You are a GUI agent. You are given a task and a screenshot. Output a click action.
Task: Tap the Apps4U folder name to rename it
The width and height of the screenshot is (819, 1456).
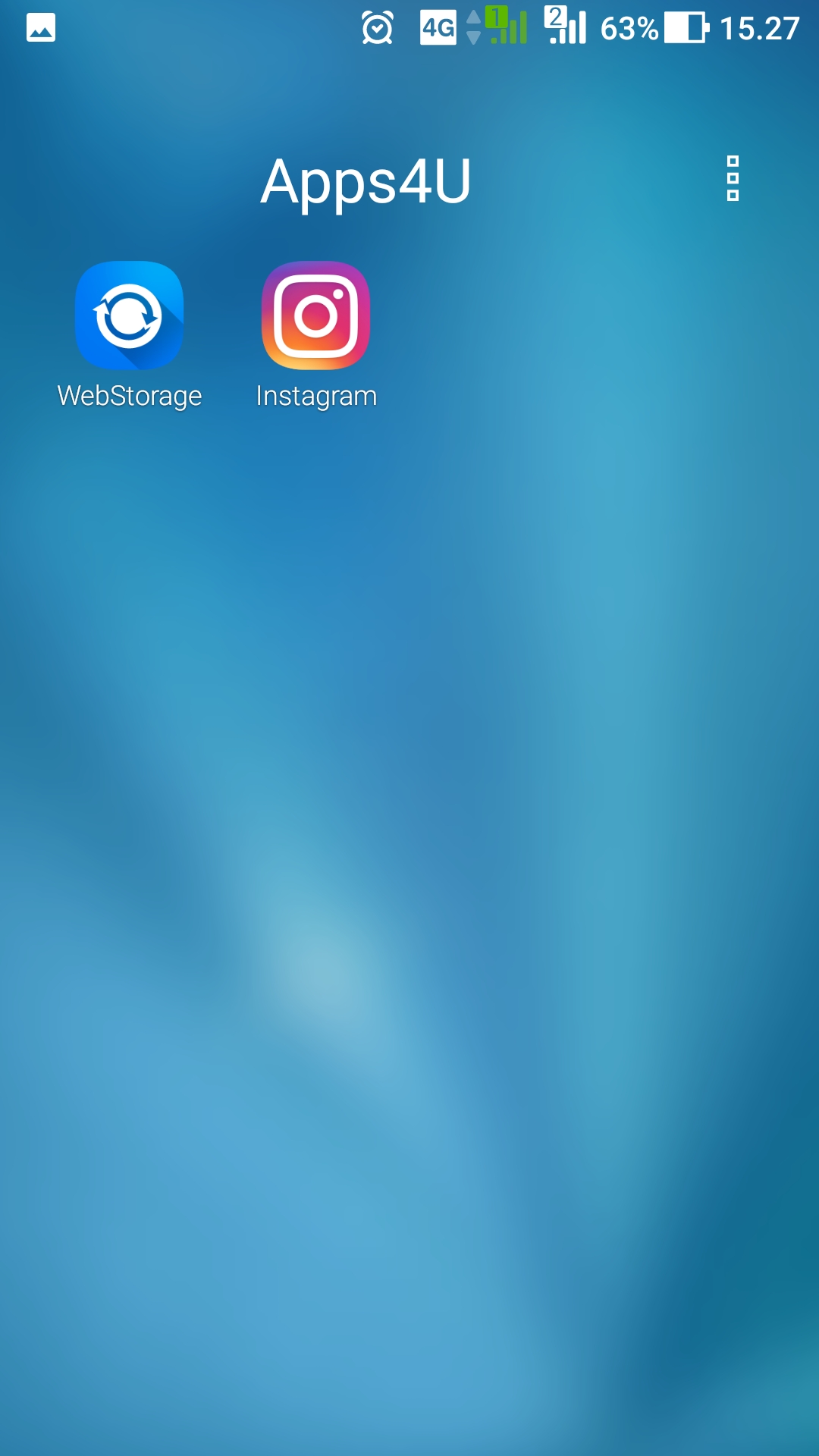coord(366,182)
